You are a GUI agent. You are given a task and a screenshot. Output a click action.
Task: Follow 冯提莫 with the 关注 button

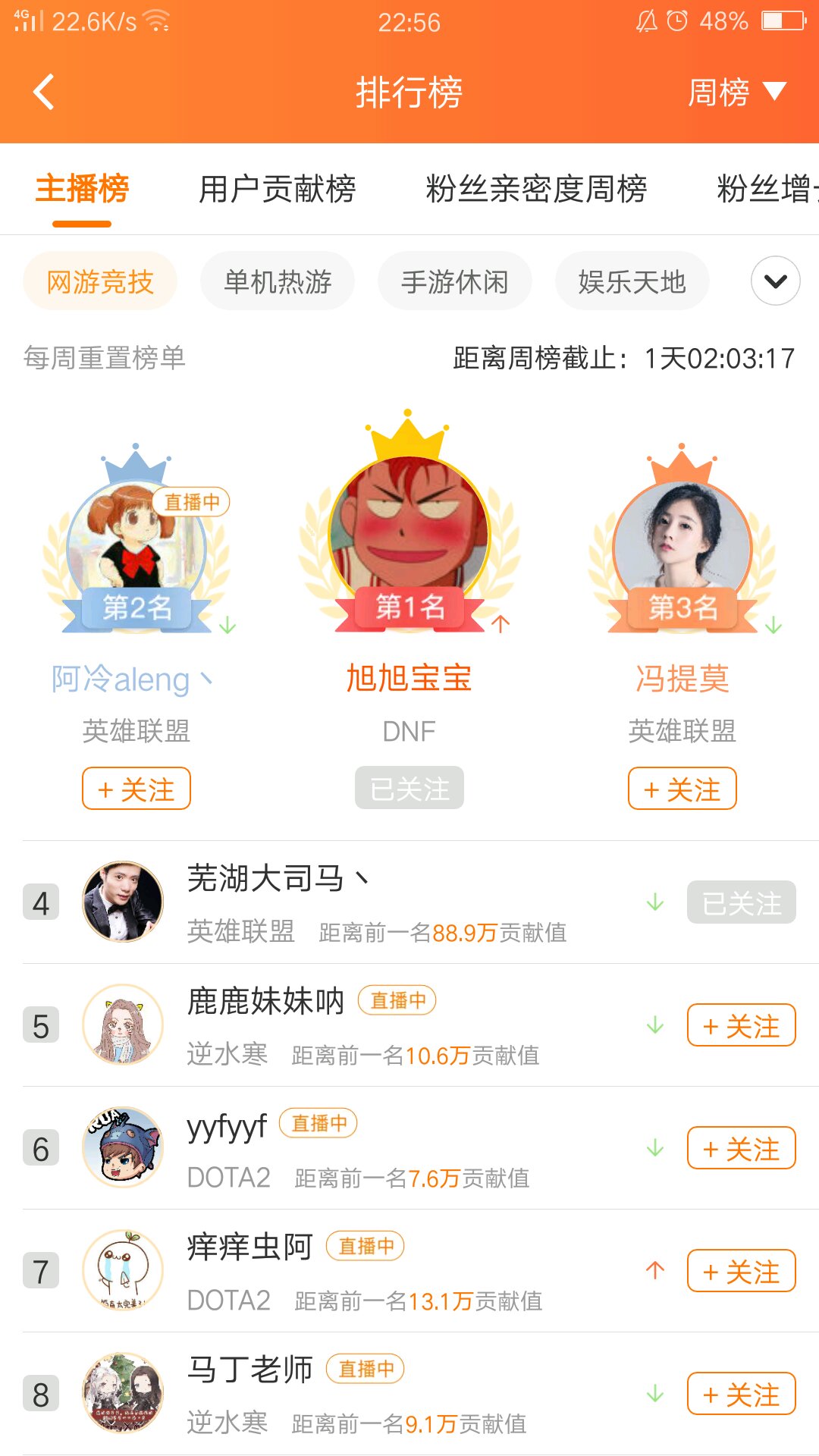coord(682,789)
